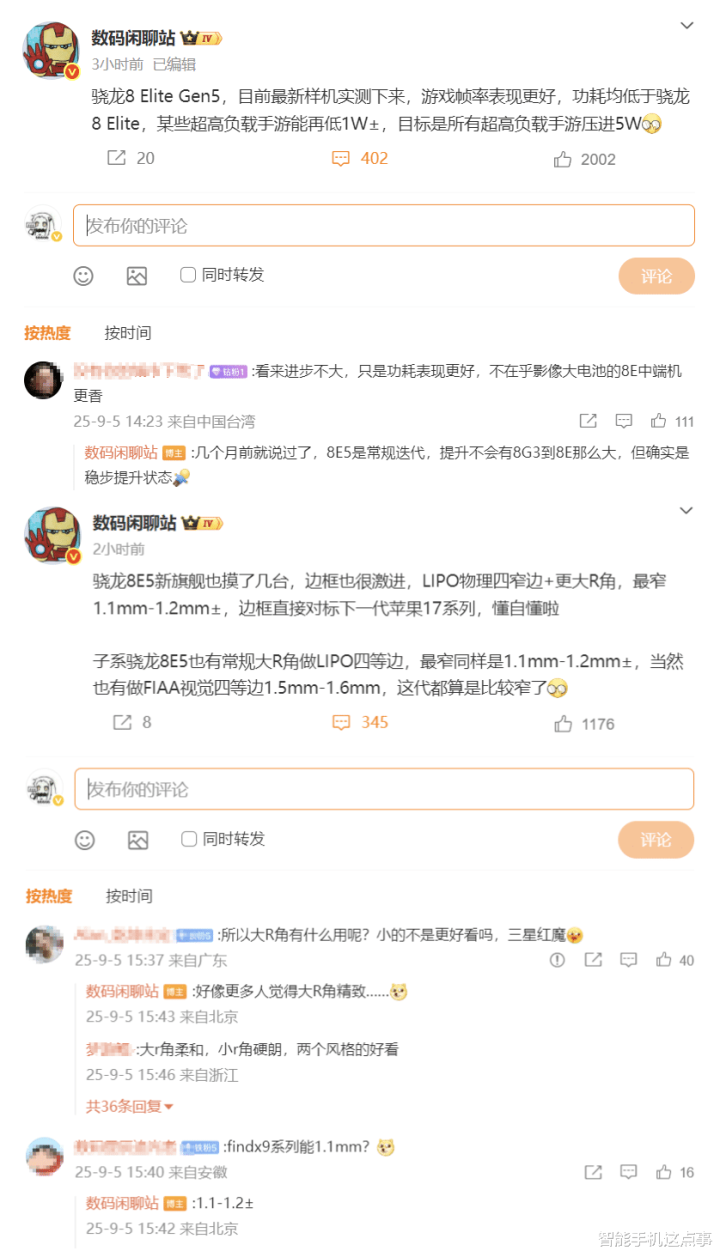Reply to the 中国台湾 comment via comment icon
This screenshot has width=720, height=1257.
[624, 421]
